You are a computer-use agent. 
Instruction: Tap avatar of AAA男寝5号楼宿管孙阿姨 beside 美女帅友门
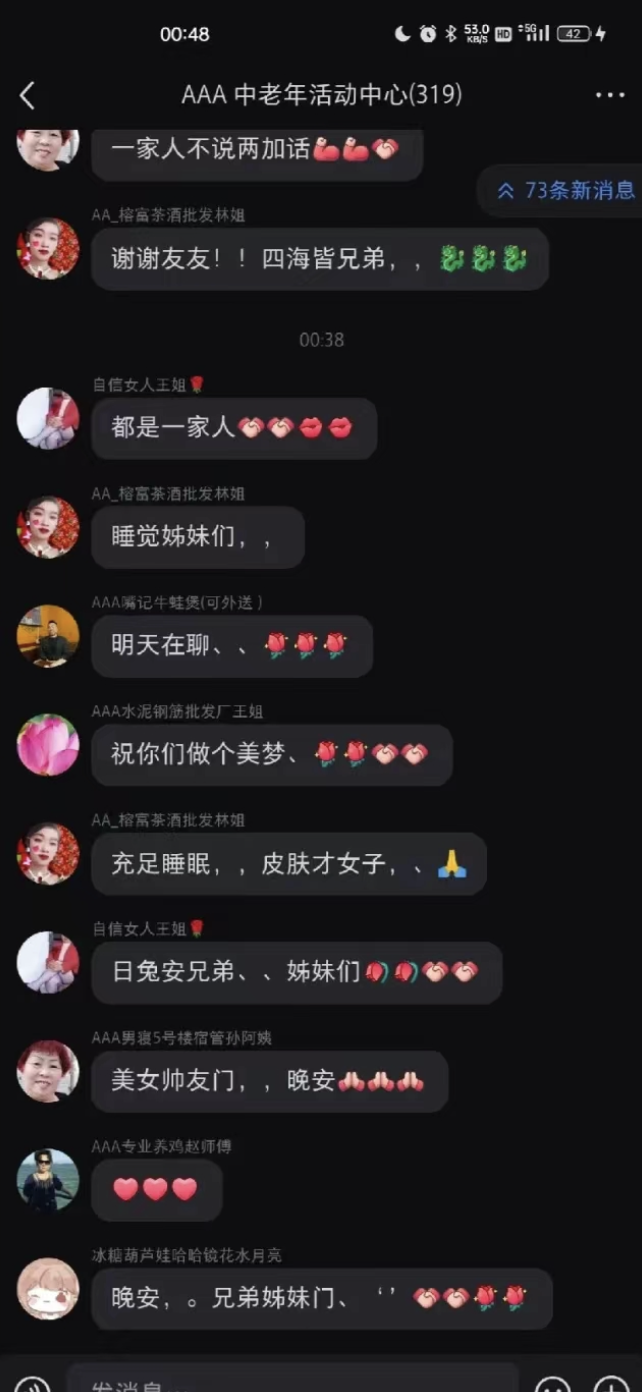[x=48, y=1071]
